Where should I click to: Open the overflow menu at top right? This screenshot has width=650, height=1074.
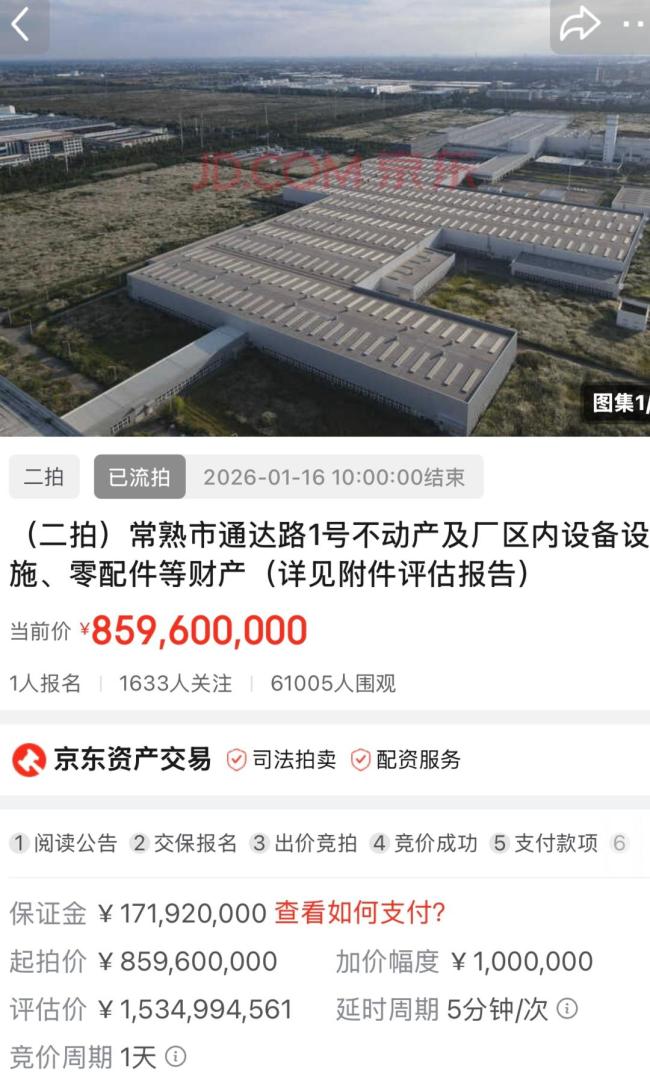pos(634,25)
